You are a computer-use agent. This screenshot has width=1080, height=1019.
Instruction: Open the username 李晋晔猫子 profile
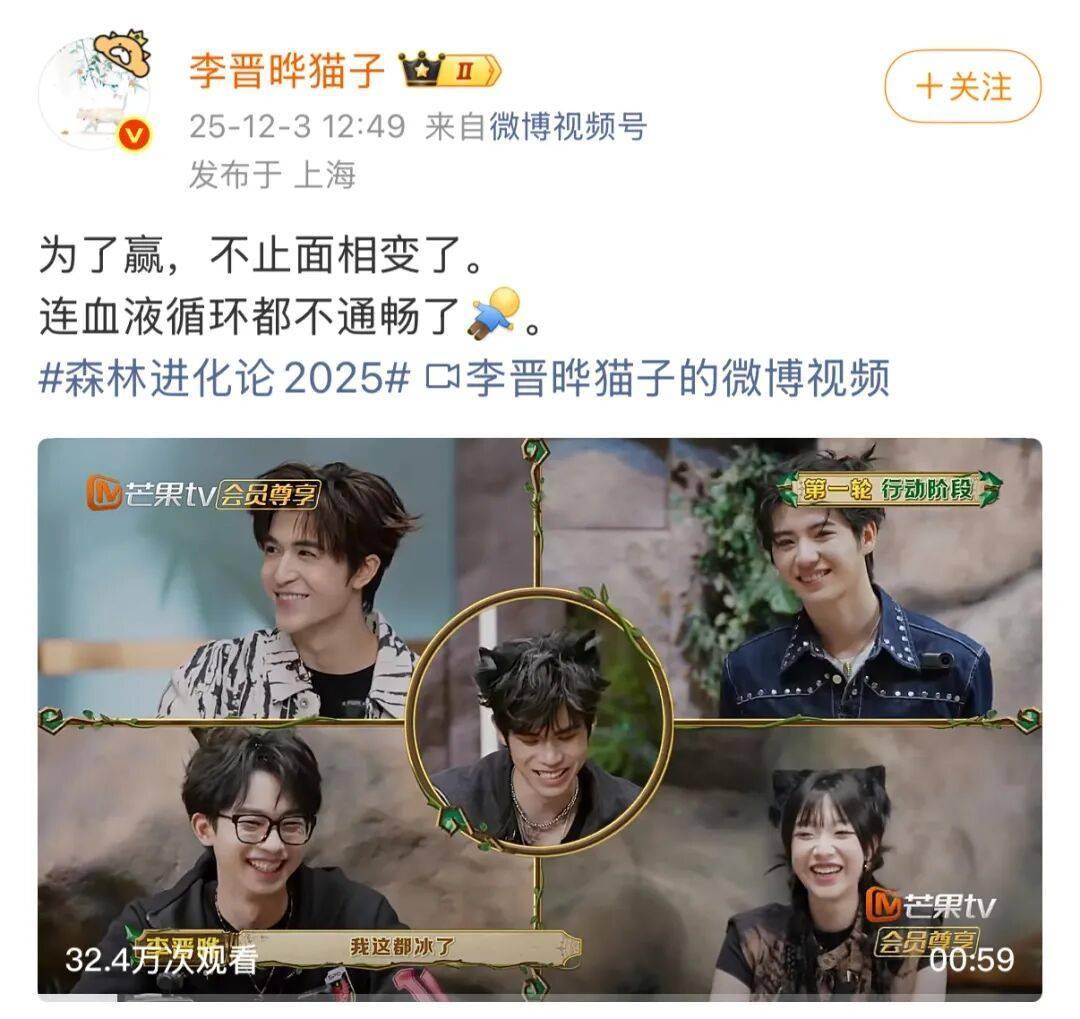tap(287, 70)
